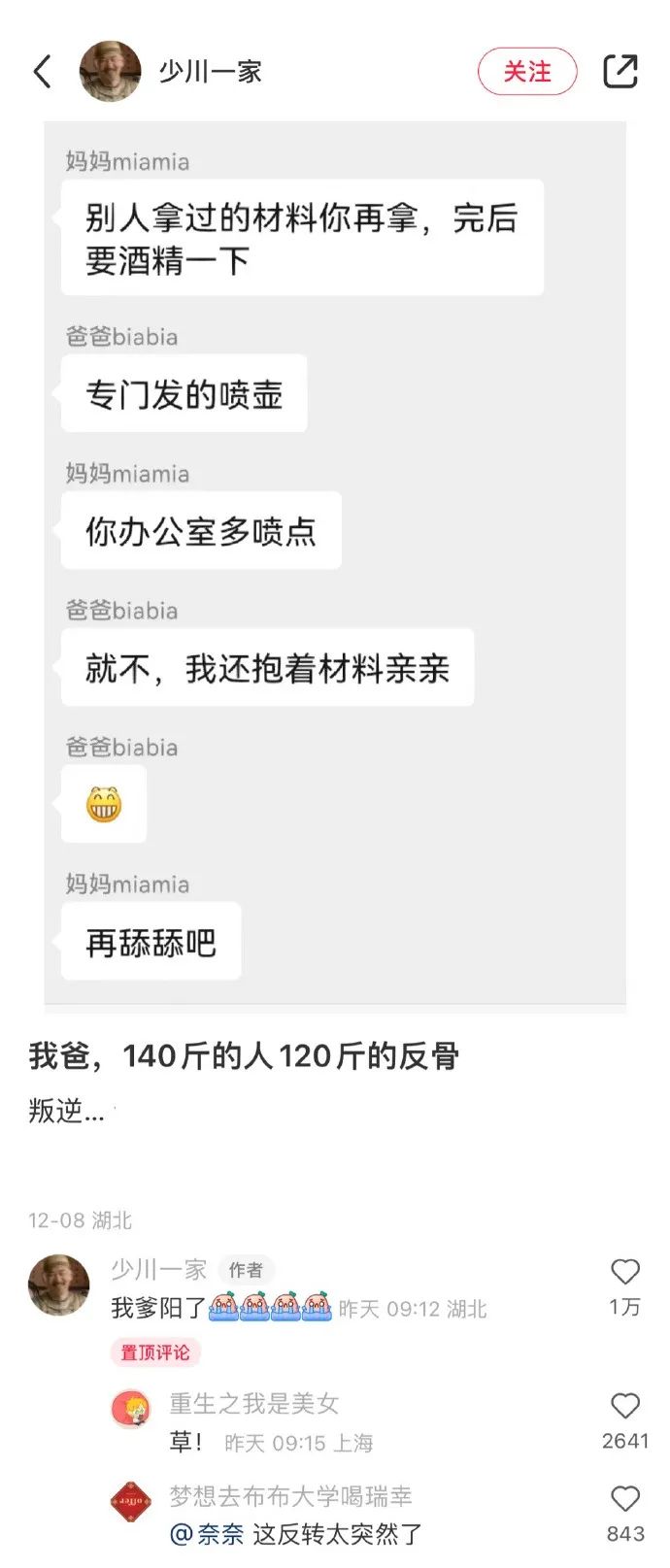Open the @奈奈 mention link
The height and width of the screenshot is (1568, 670).
(207, 1534)
